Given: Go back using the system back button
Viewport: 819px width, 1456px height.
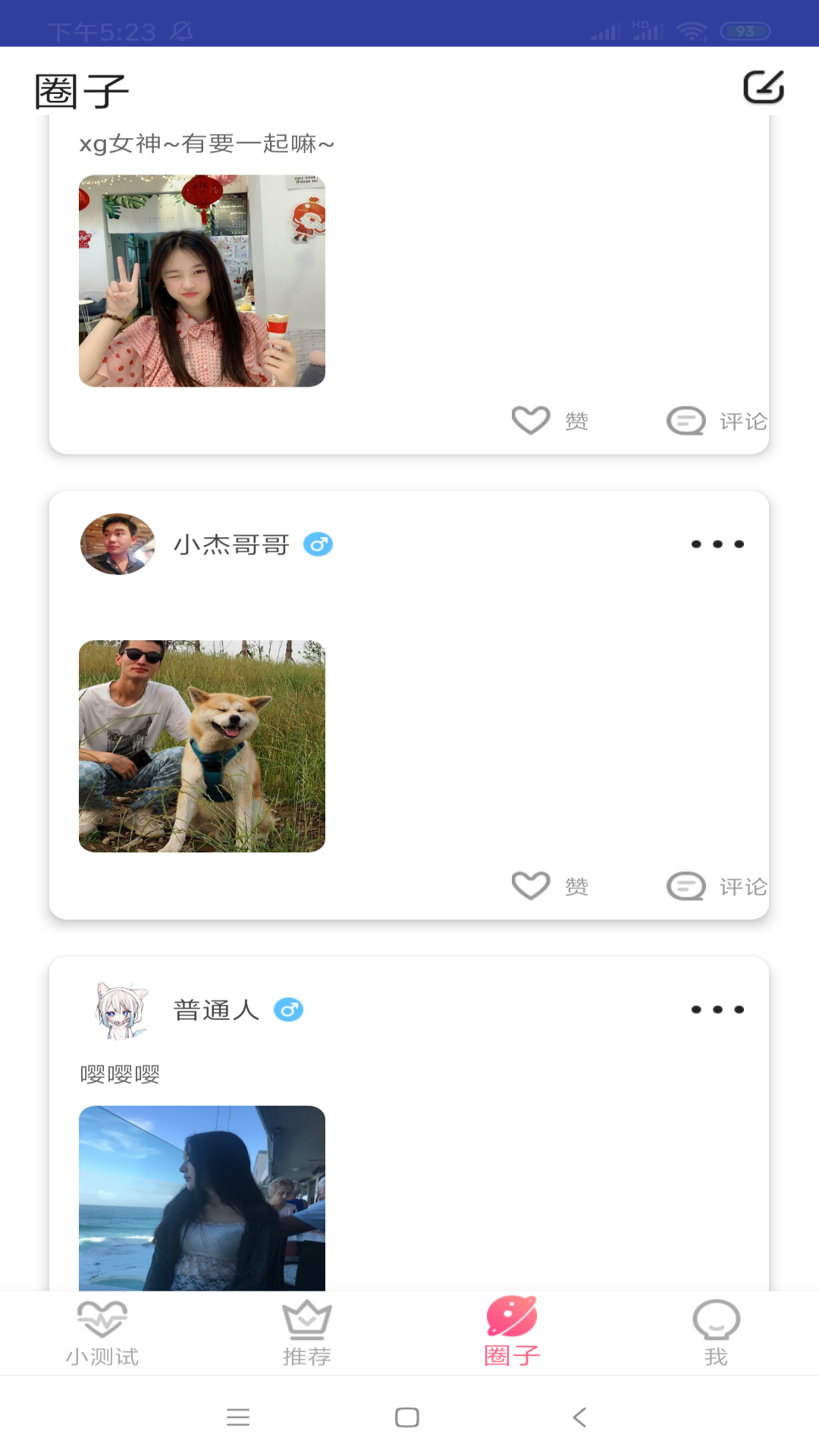Looking at the screenshot, I should tap(579, 1417).
